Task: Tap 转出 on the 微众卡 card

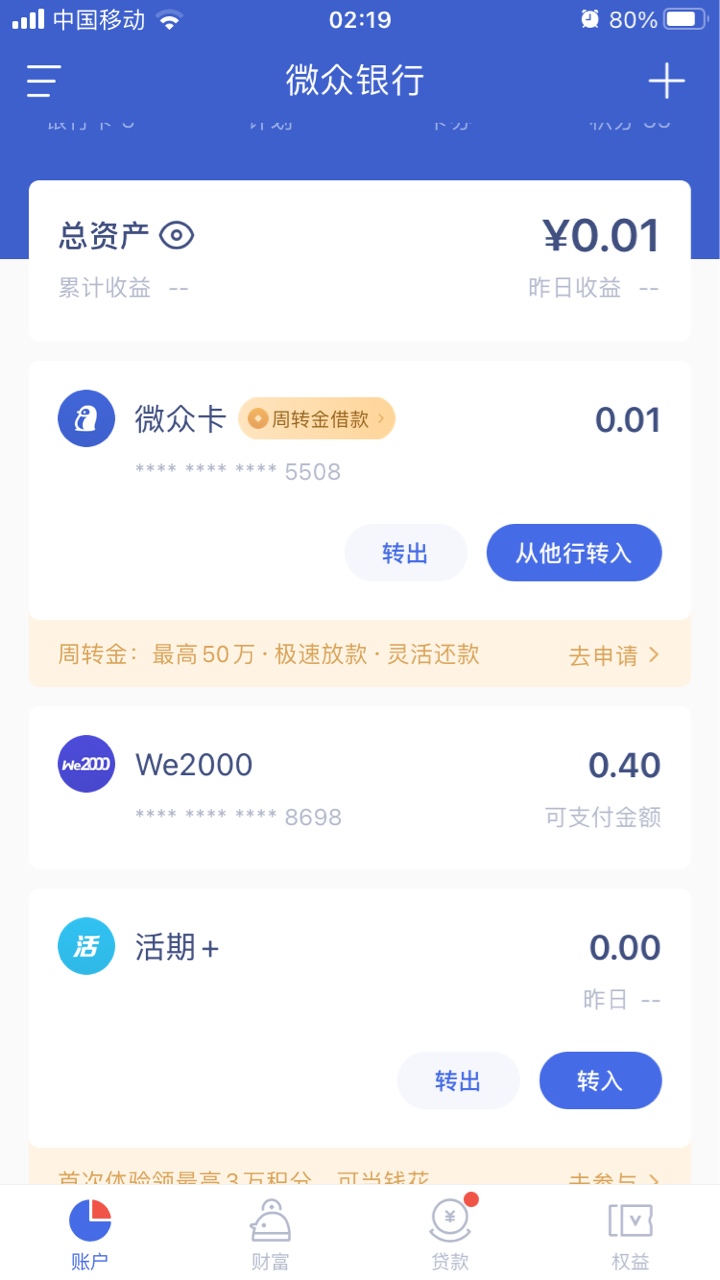Action: [406, 553]
